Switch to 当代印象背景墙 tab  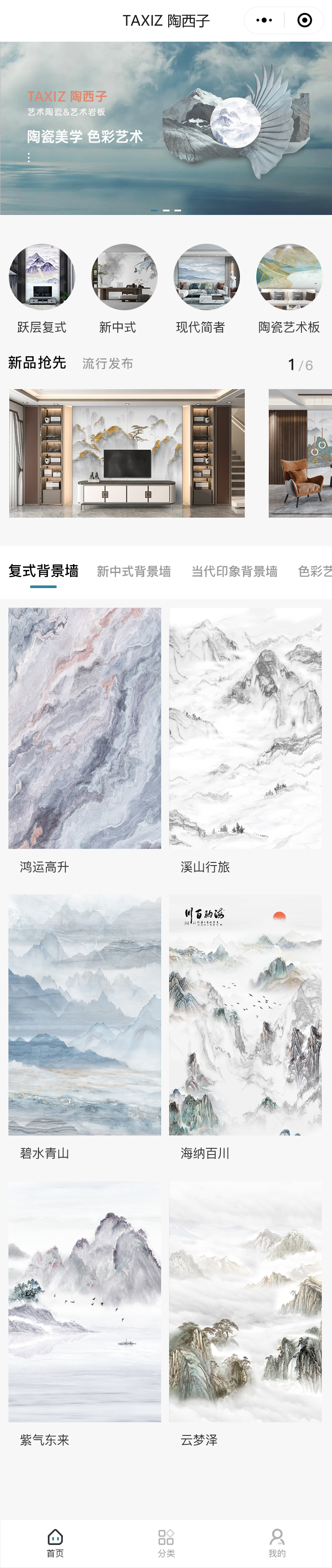click(234, 571)
